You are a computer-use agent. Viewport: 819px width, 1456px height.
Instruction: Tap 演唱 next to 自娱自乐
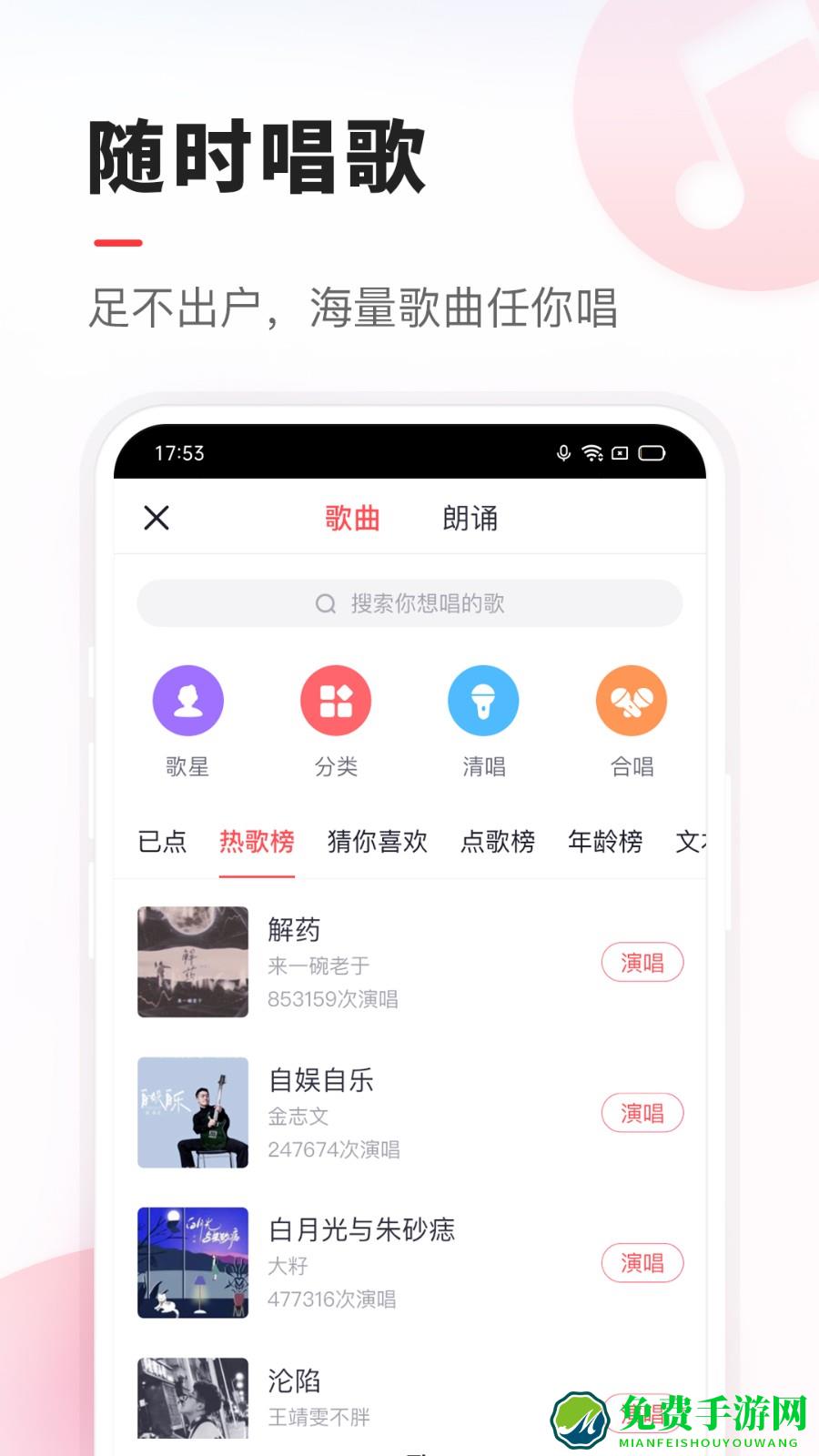pyautogui.click(x=642, y=1113)
